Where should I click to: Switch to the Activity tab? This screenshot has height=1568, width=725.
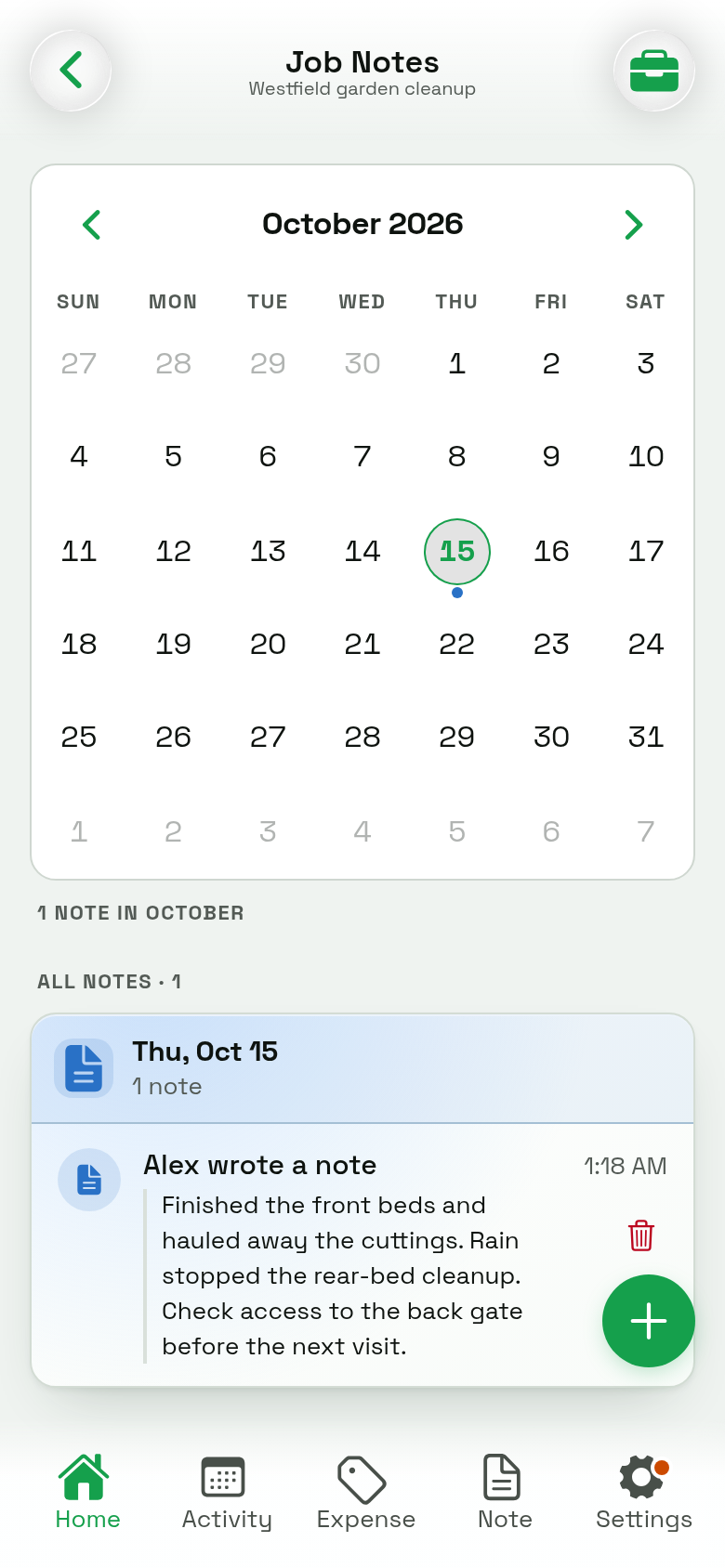(x=227, y=1492)
